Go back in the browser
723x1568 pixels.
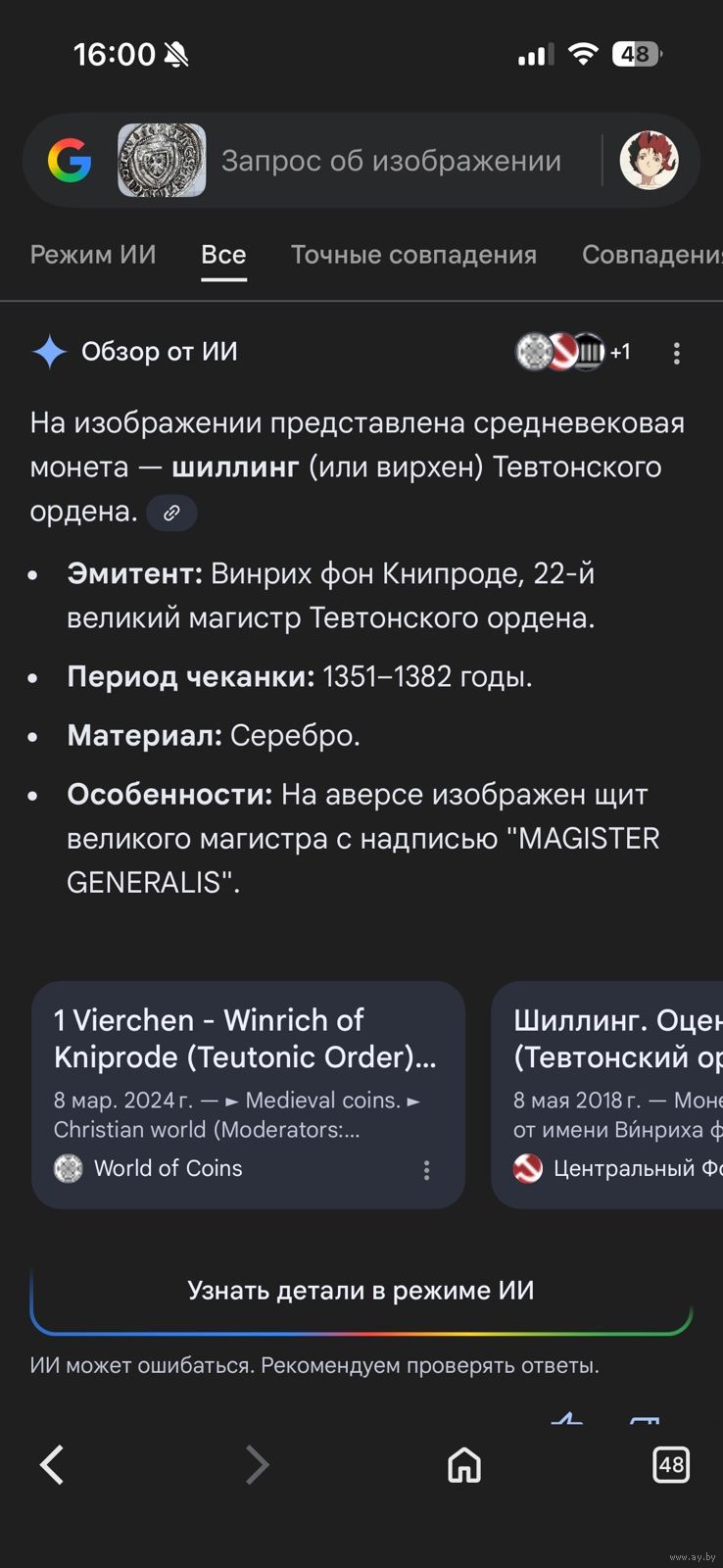52,1465
